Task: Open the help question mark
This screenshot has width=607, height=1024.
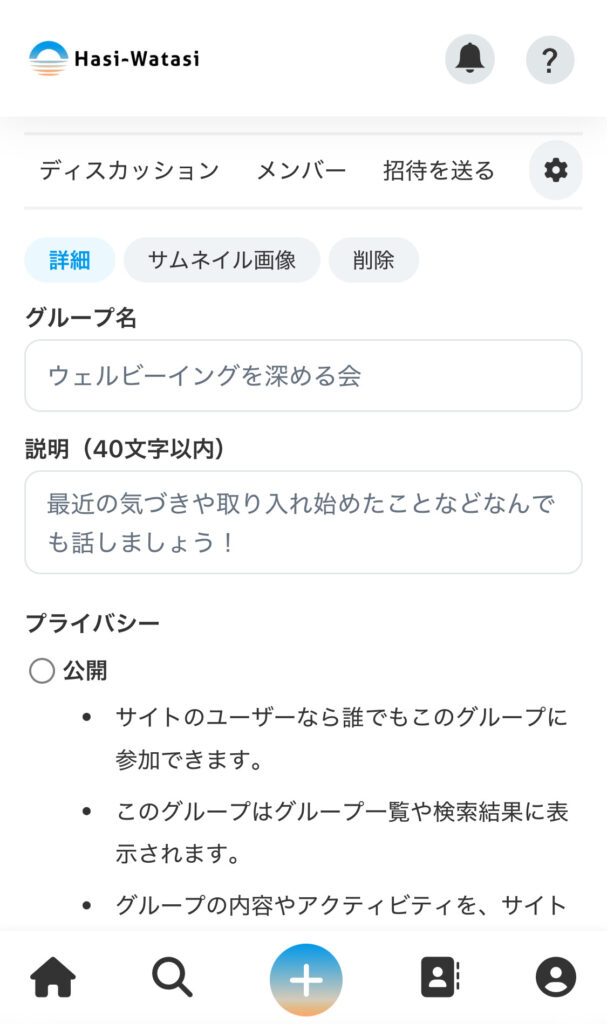Action: click(550, 60)
